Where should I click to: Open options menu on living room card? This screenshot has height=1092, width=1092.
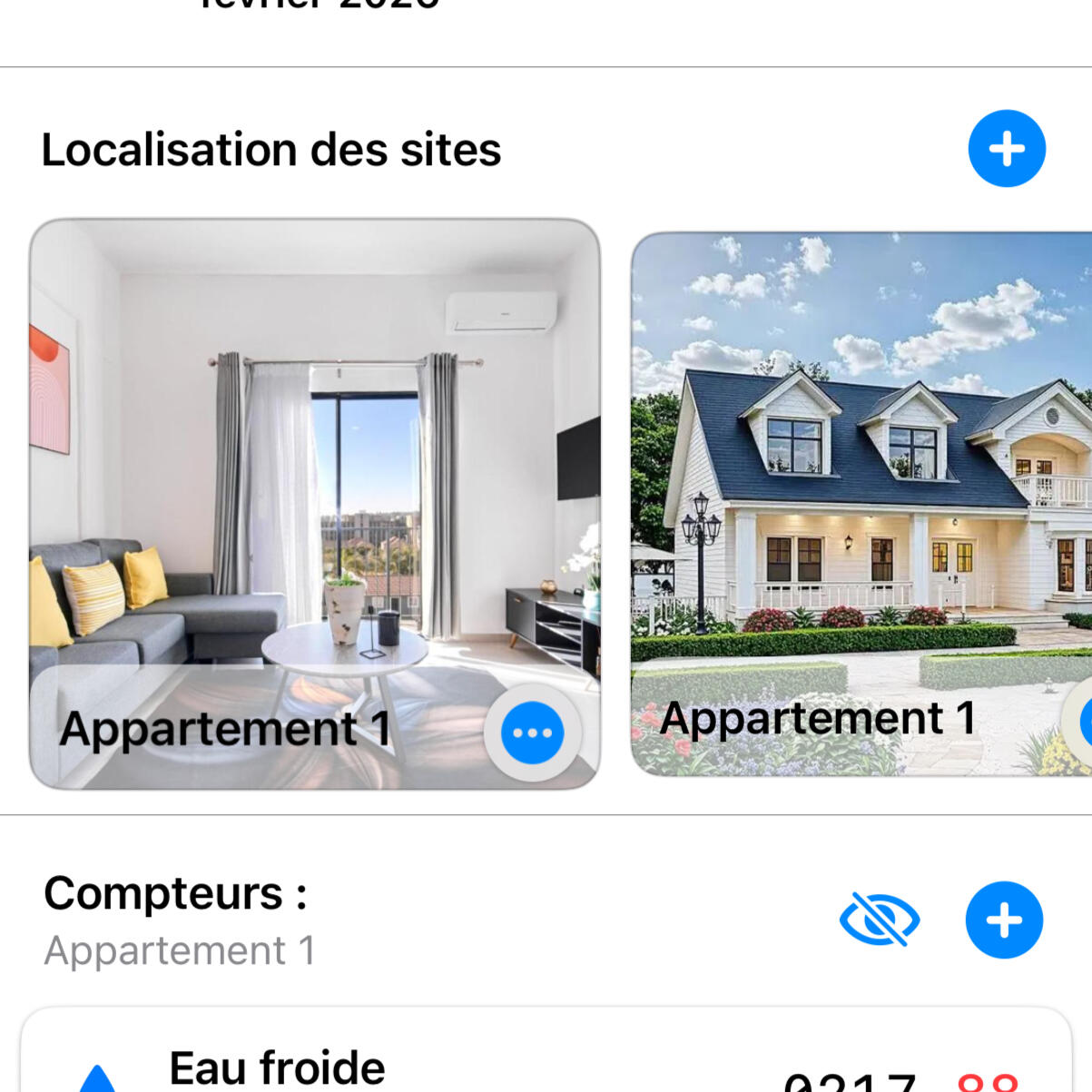[532, 733]
